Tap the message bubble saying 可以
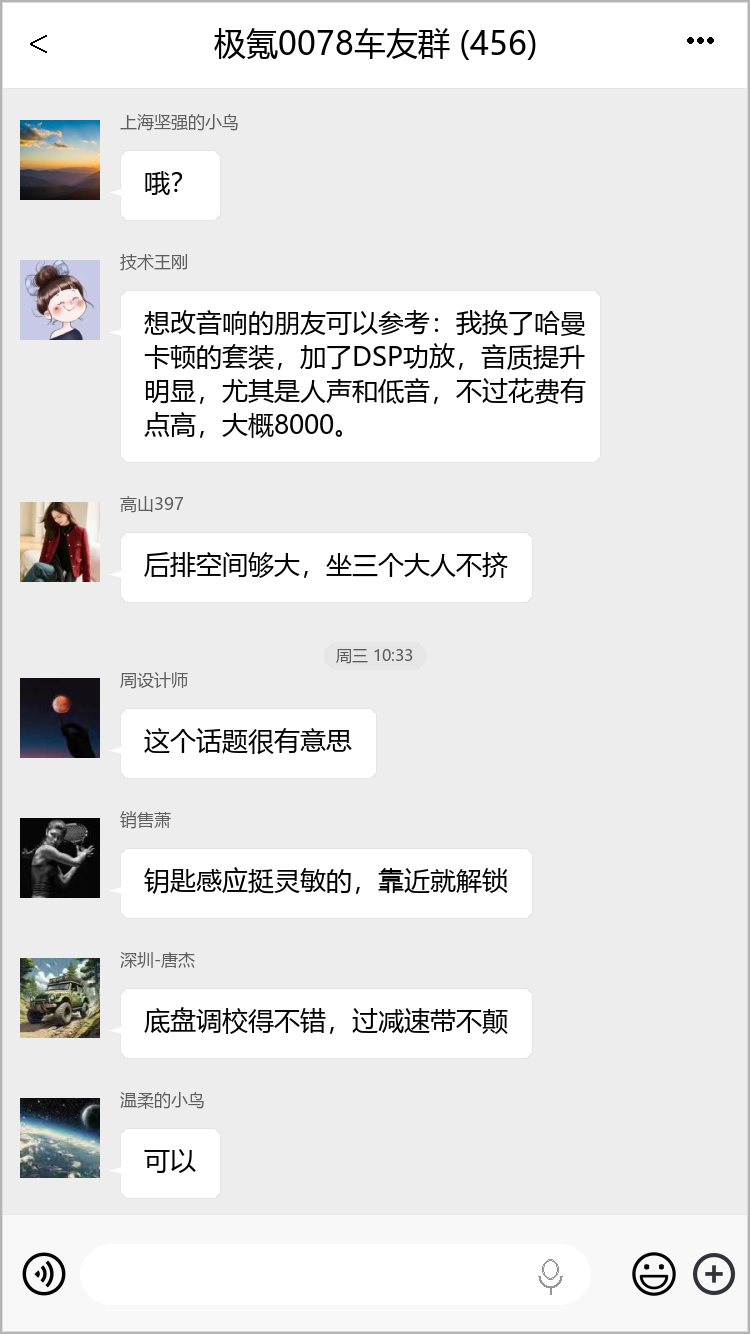 point(170,1163)
